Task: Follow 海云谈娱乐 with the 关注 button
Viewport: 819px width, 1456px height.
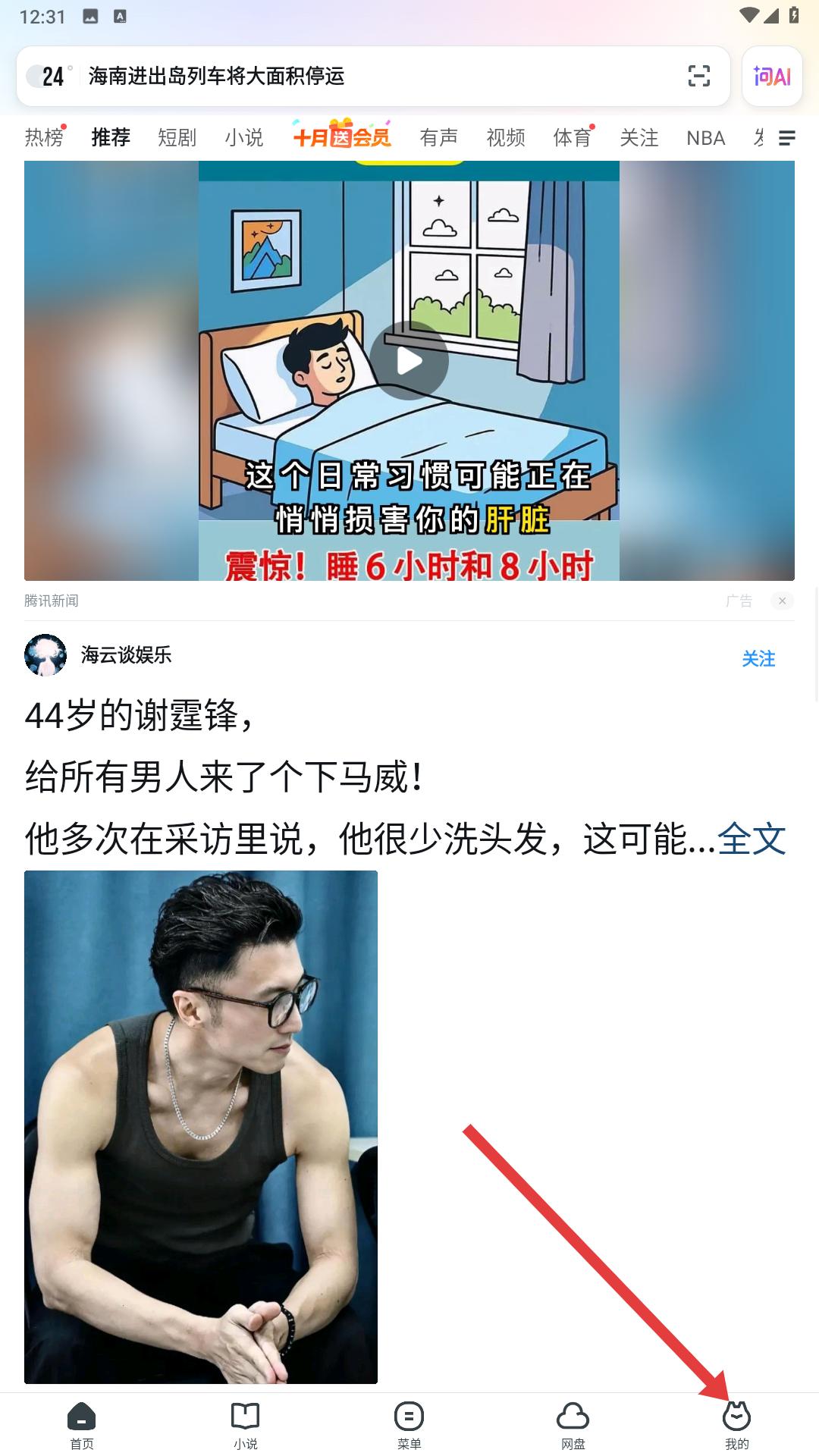Action: click(x=758, y=658)
